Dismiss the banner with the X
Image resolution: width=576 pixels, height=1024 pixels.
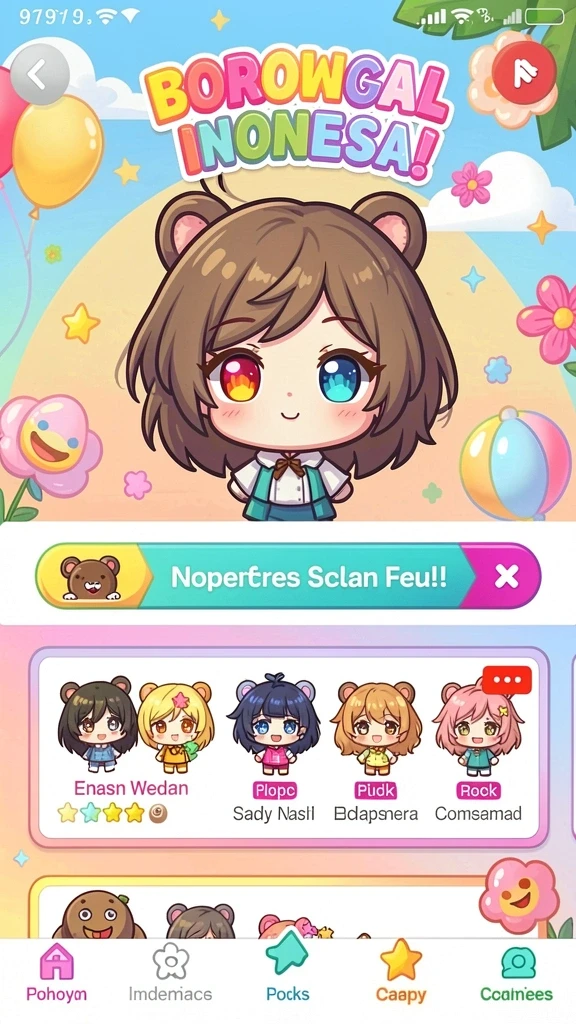coord(507,576)
